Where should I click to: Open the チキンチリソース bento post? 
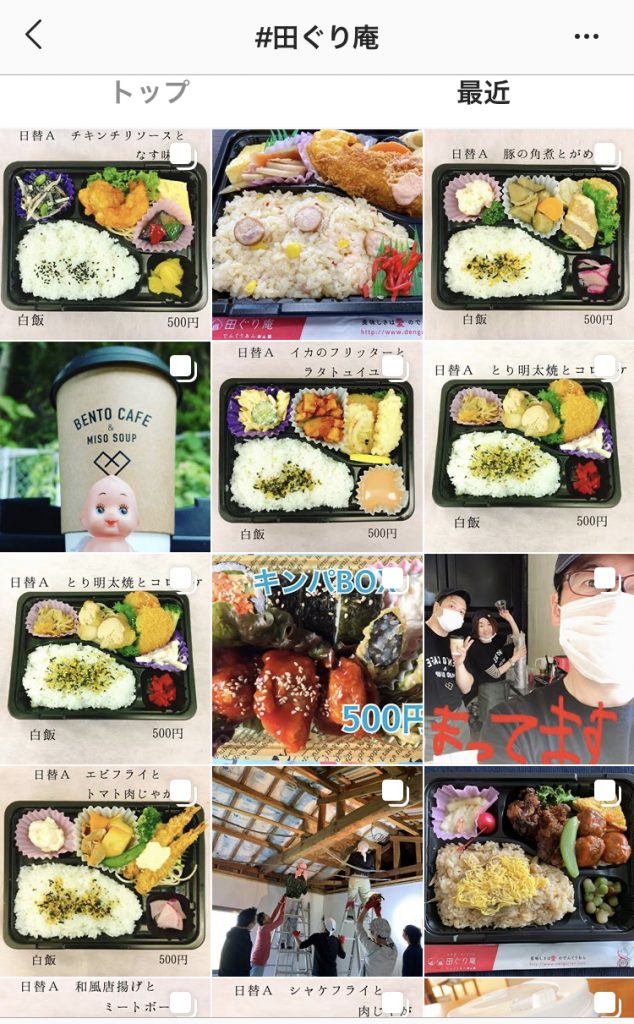tap(105, 234)
